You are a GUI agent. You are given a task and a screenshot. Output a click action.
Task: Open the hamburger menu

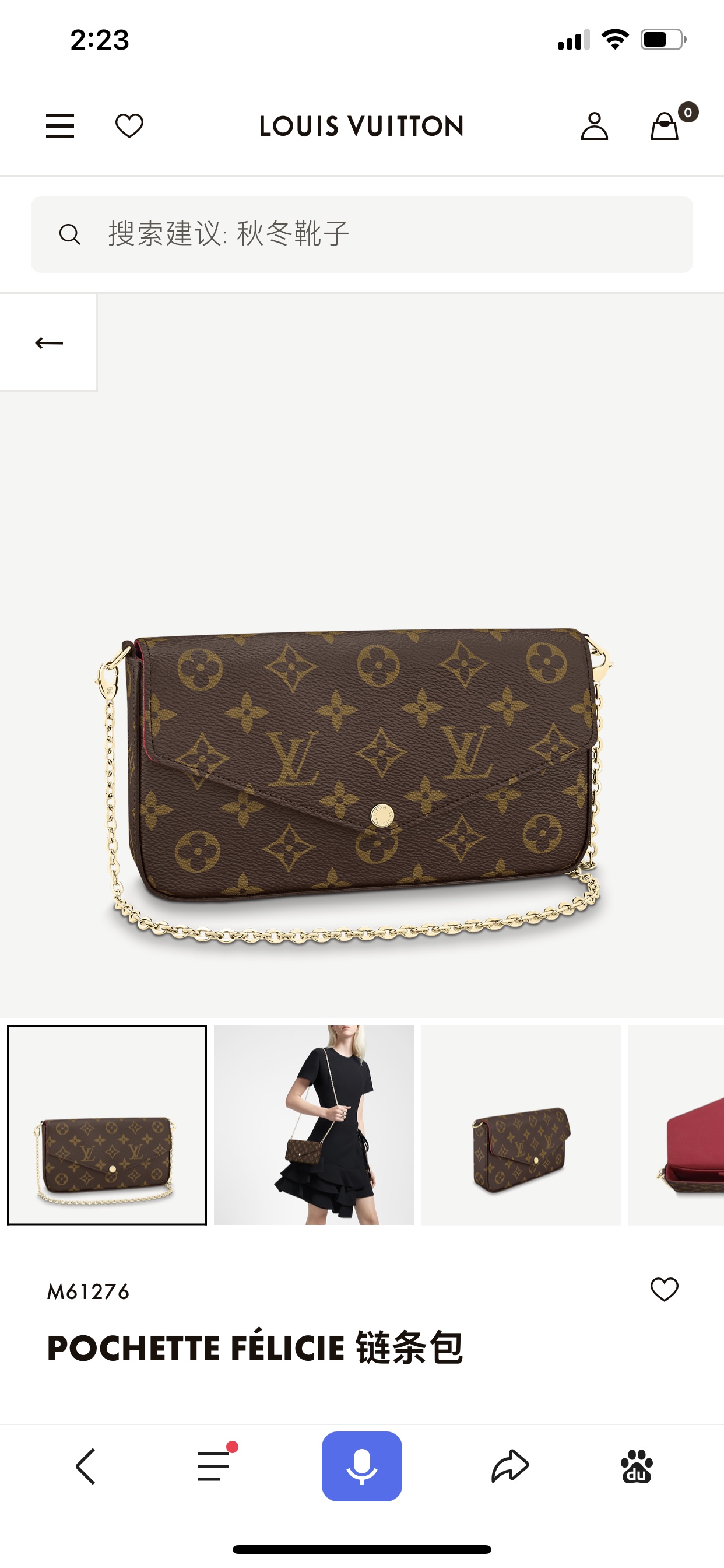[59, 126]
